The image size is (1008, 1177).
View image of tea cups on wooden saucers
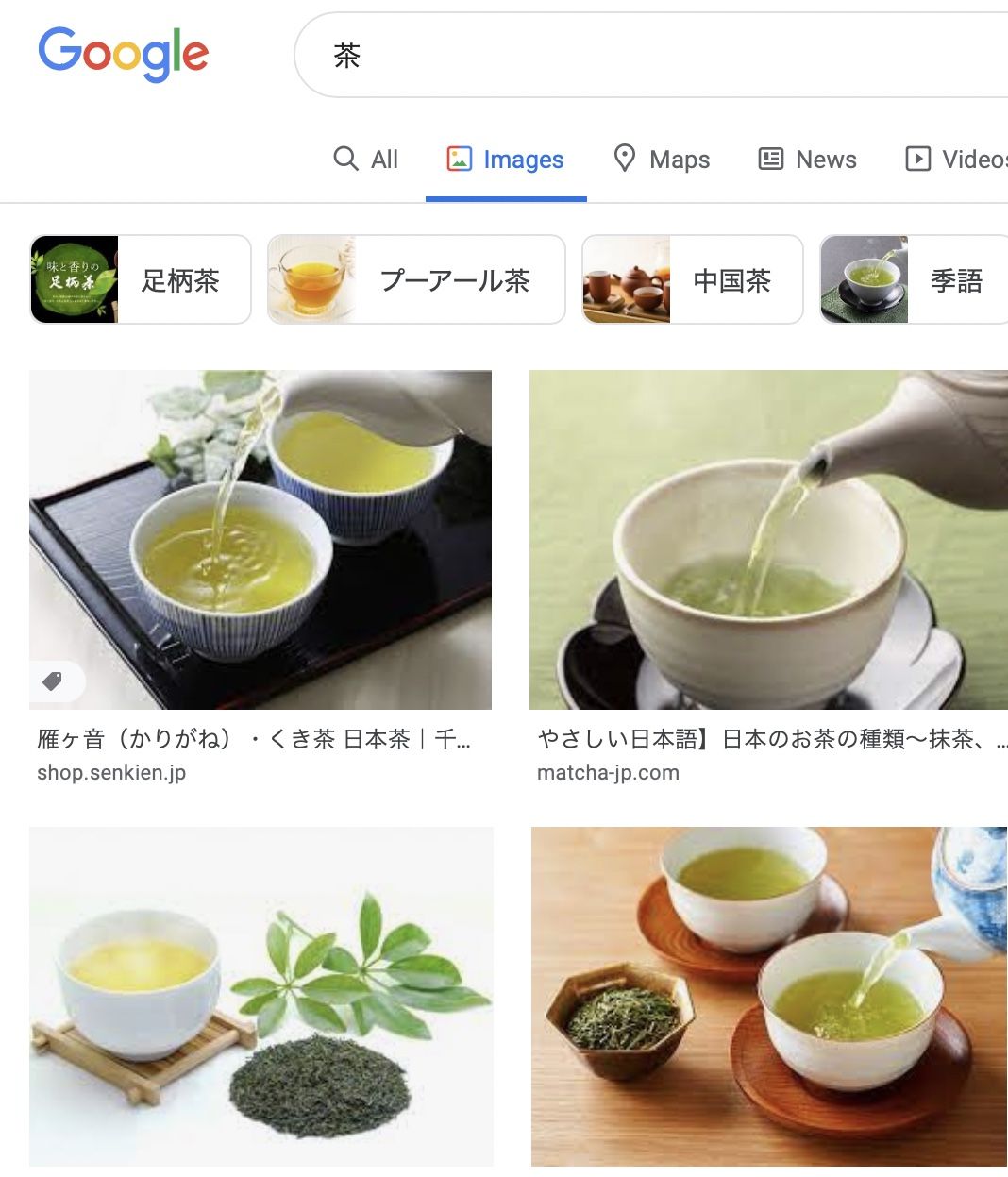click(768, 997)
